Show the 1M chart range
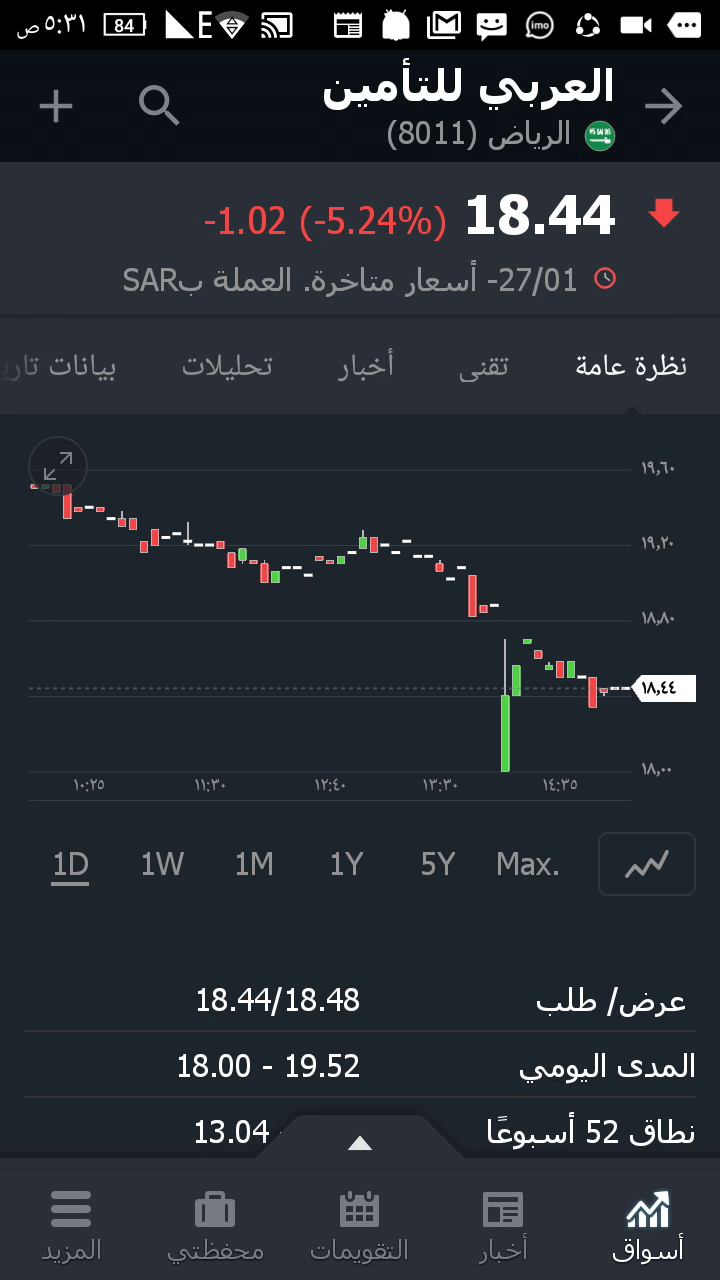The height and width of the screenshot is (1280, 720). [254, 864]
